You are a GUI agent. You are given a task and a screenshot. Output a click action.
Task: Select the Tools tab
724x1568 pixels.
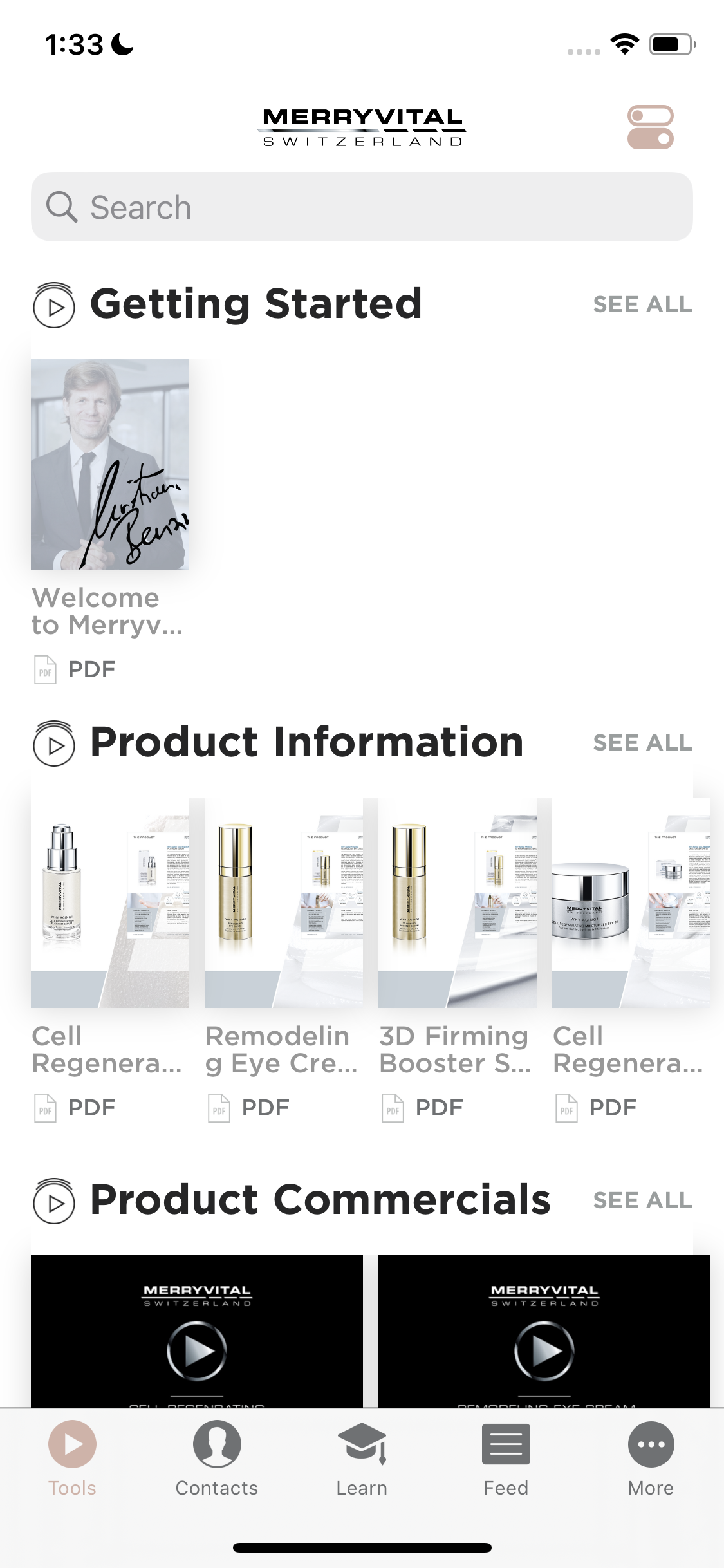tap(72, 1459)
